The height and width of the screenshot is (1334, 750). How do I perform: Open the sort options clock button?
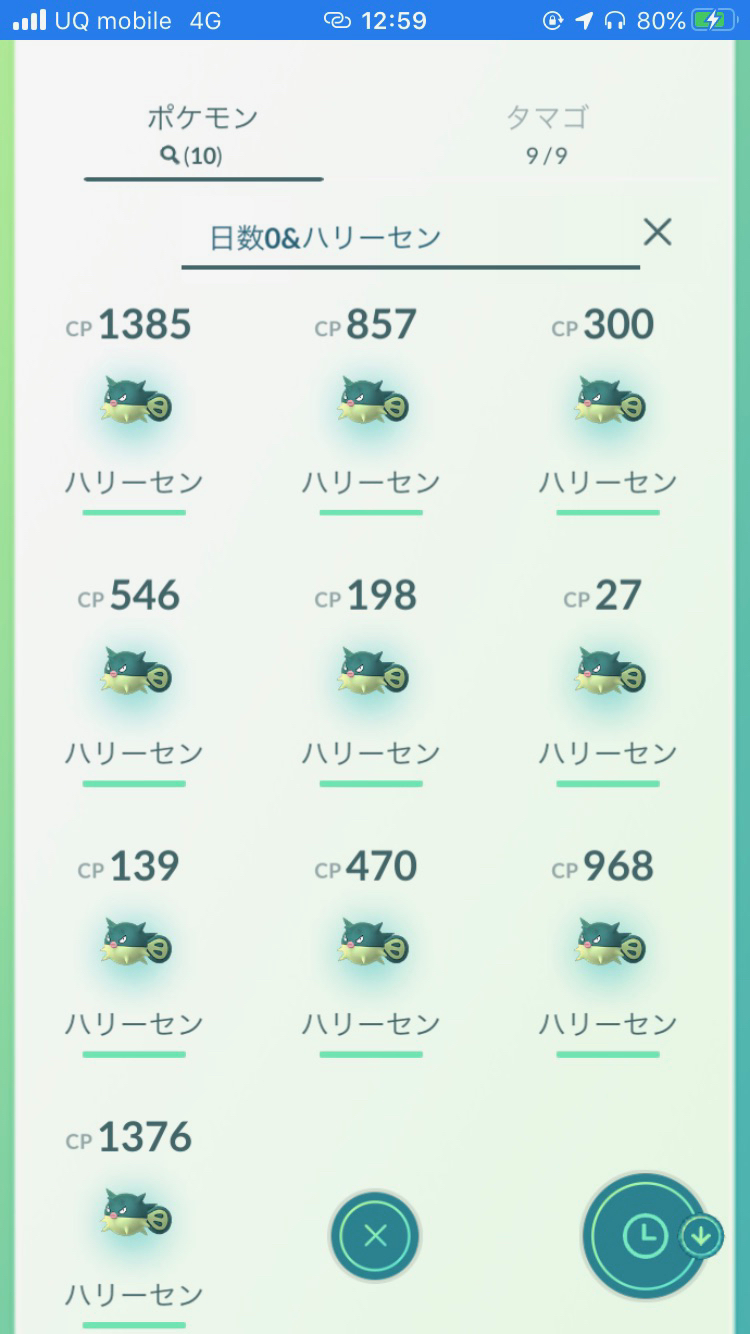[x=646, y=1236]
